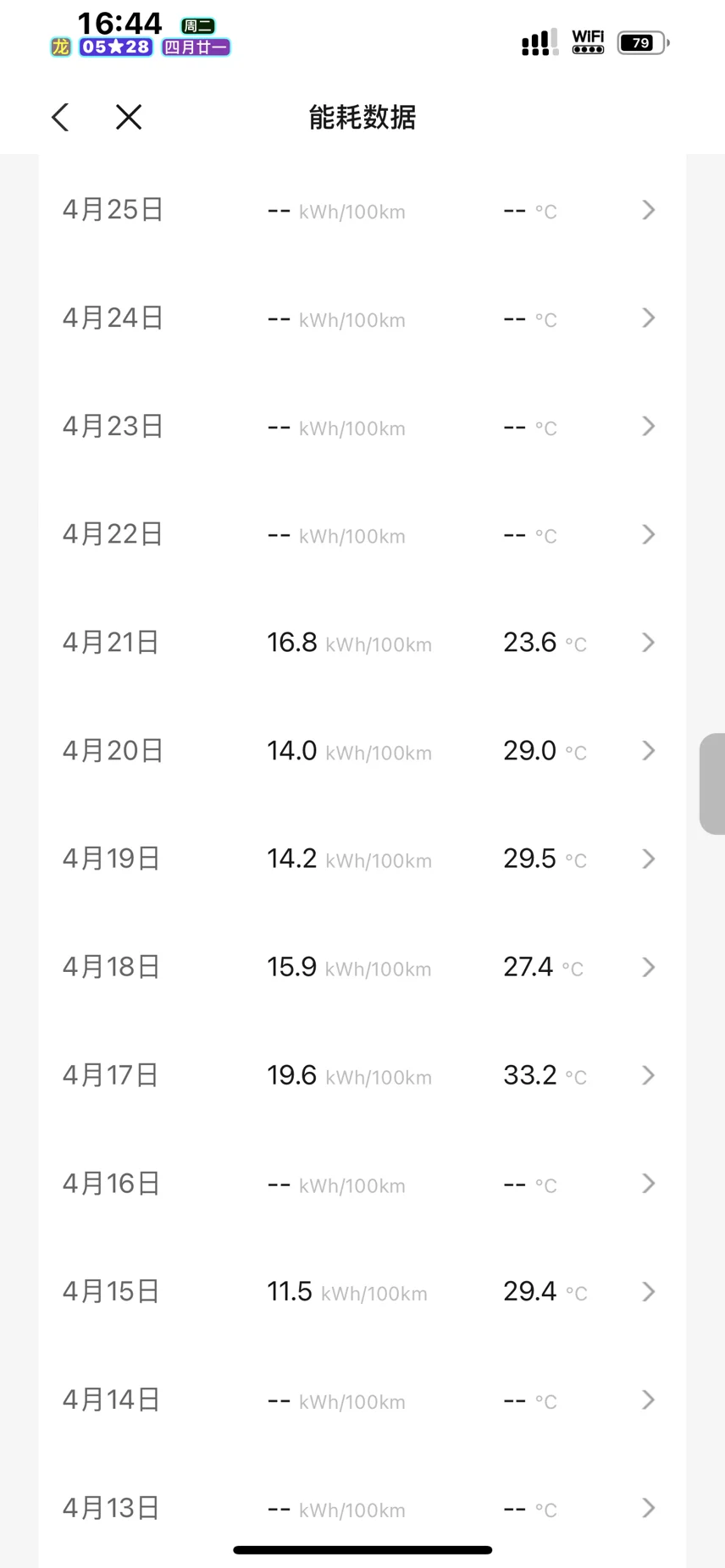Close the 能耗数据 page
The image size is (725, 1568).
pos(129,117)
